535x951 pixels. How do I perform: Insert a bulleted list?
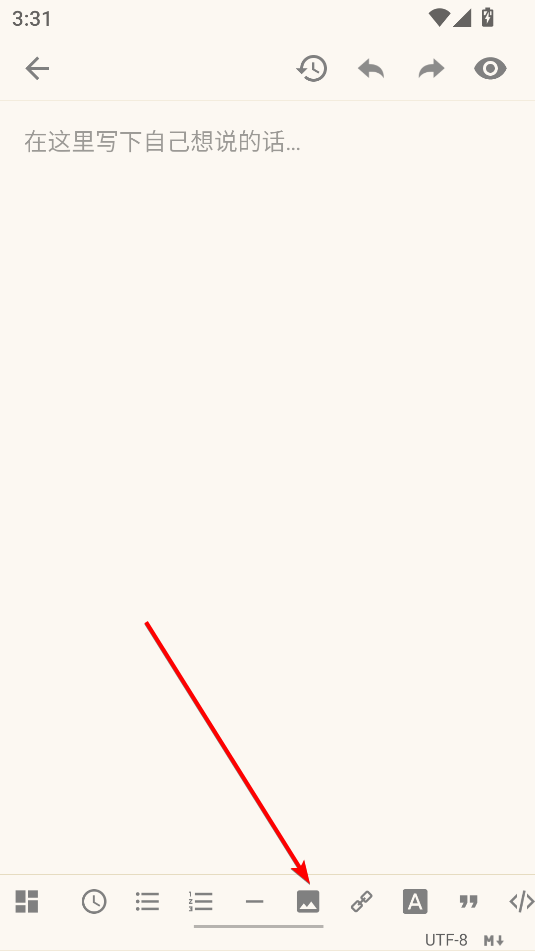click(147, 902)
